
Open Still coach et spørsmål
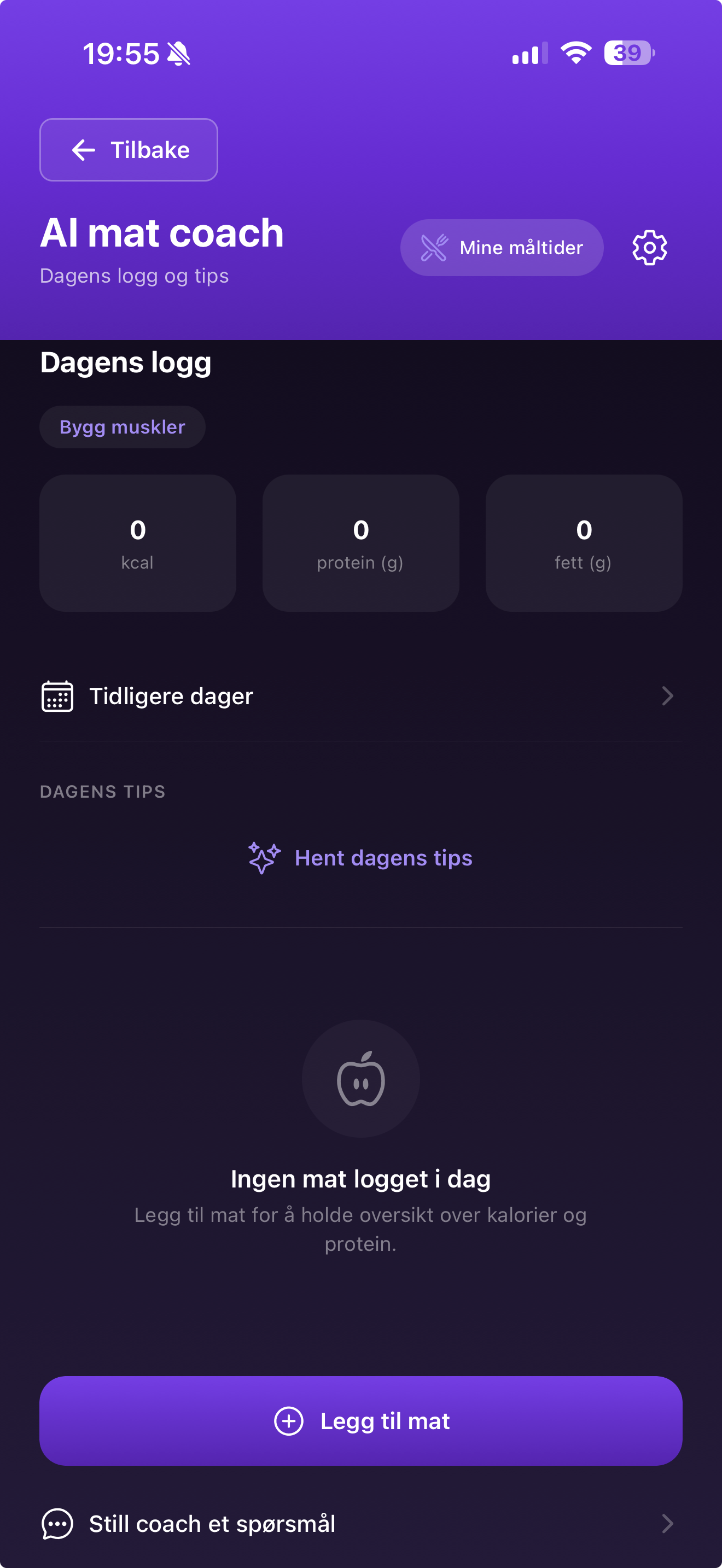pyautogui.click(x=360, y=1524)
